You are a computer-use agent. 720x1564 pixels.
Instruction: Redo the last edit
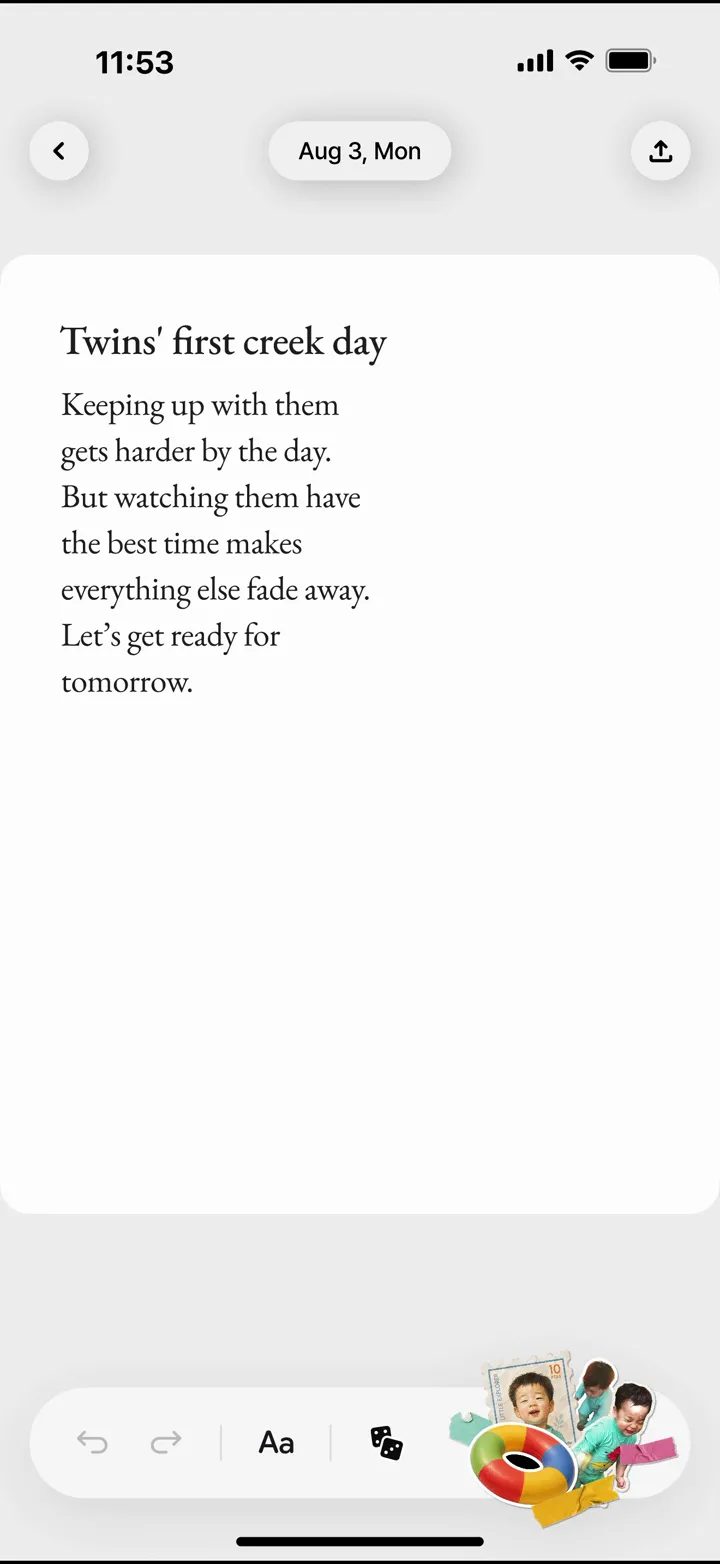pos(166,1442)
